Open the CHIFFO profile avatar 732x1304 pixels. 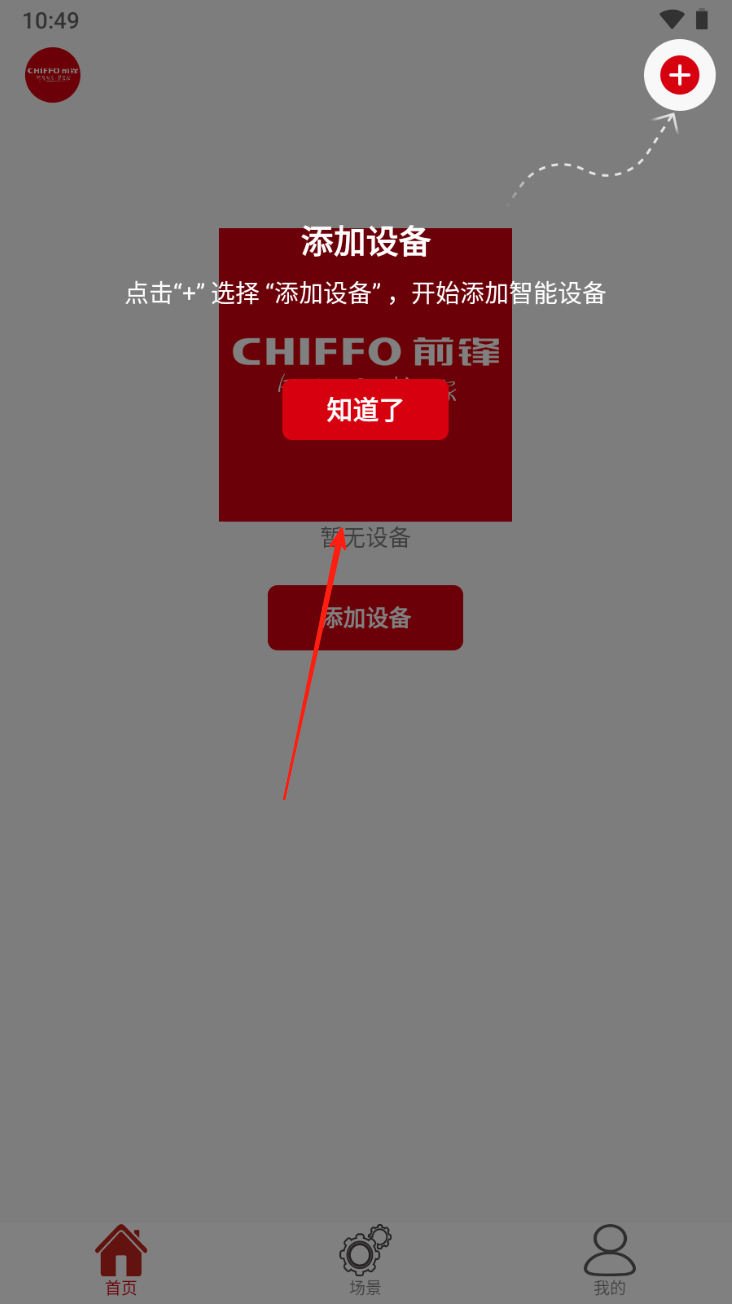point(53,75)
